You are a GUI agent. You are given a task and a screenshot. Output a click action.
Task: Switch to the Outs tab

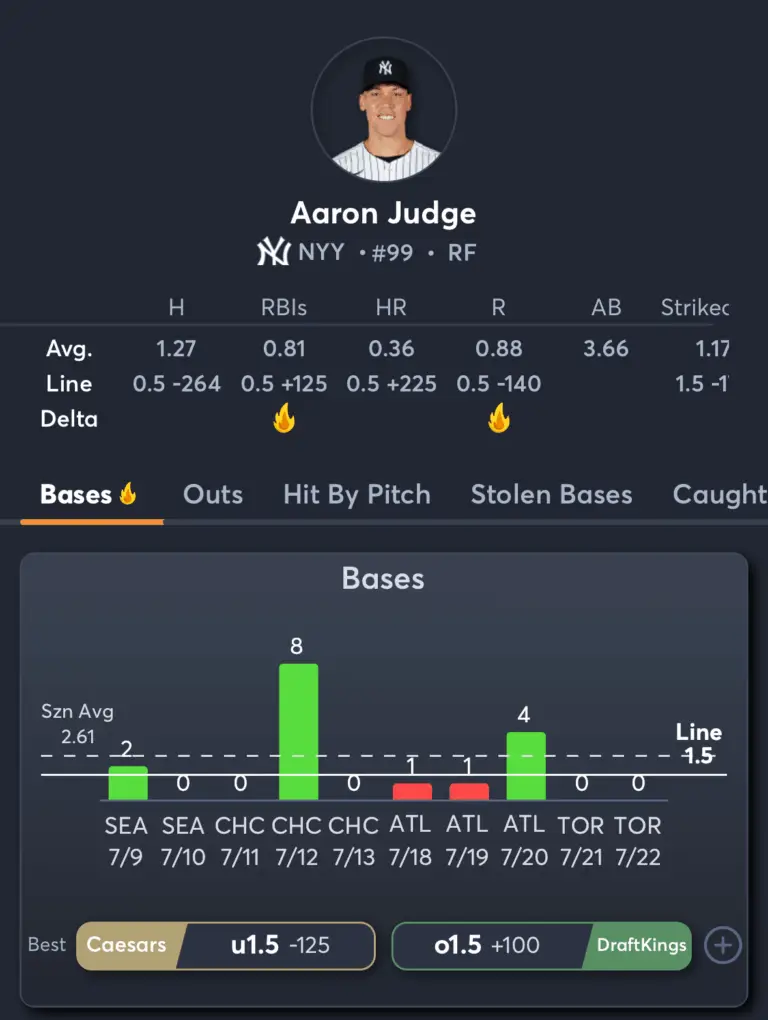coord(213,494)
